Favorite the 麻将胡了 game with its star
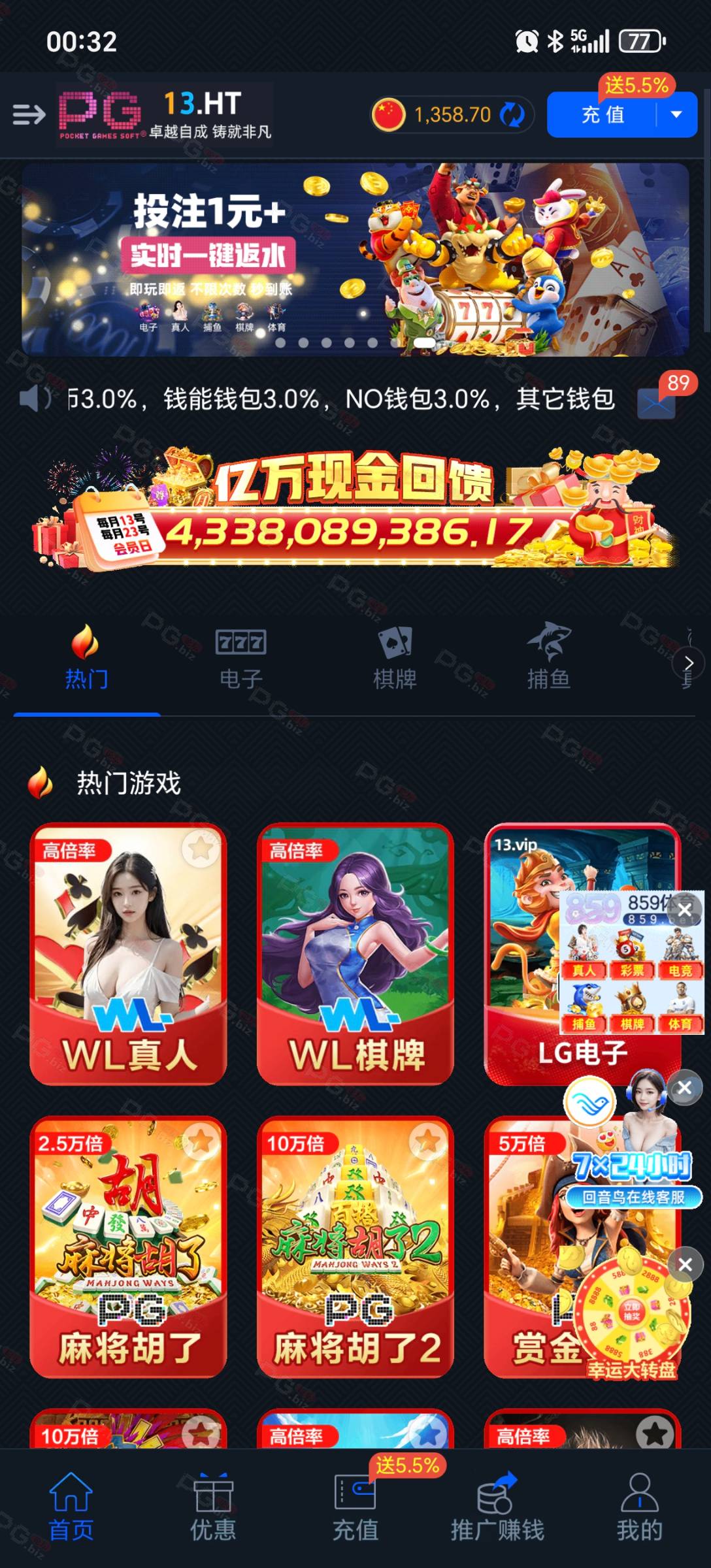The height and width of the screenshot is (1568, 711). pyautogui.click(x=200, y=1141)
